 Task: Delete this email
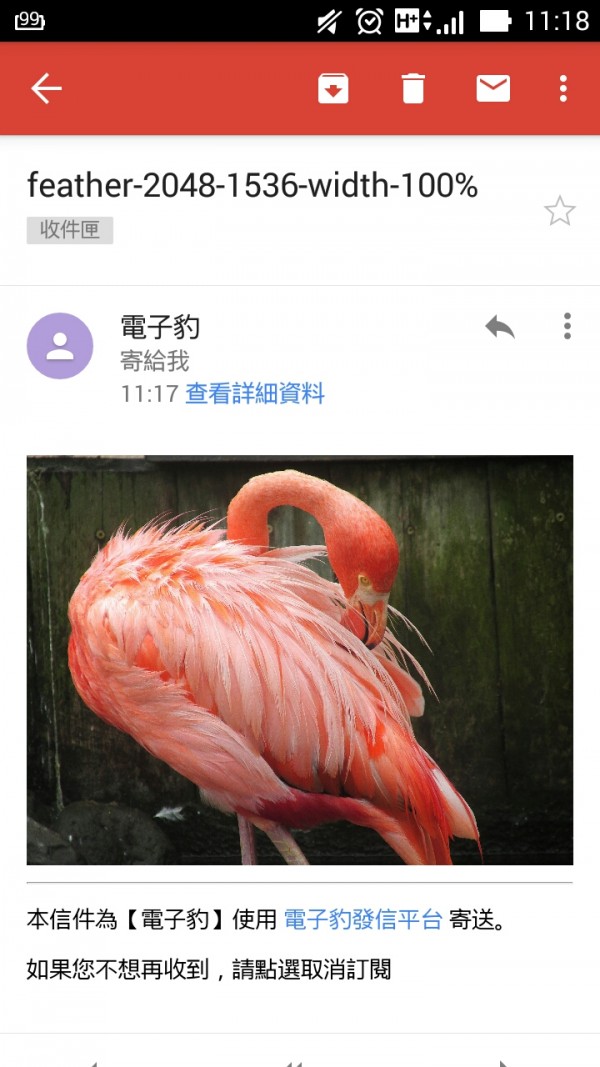tap(413, 89)
